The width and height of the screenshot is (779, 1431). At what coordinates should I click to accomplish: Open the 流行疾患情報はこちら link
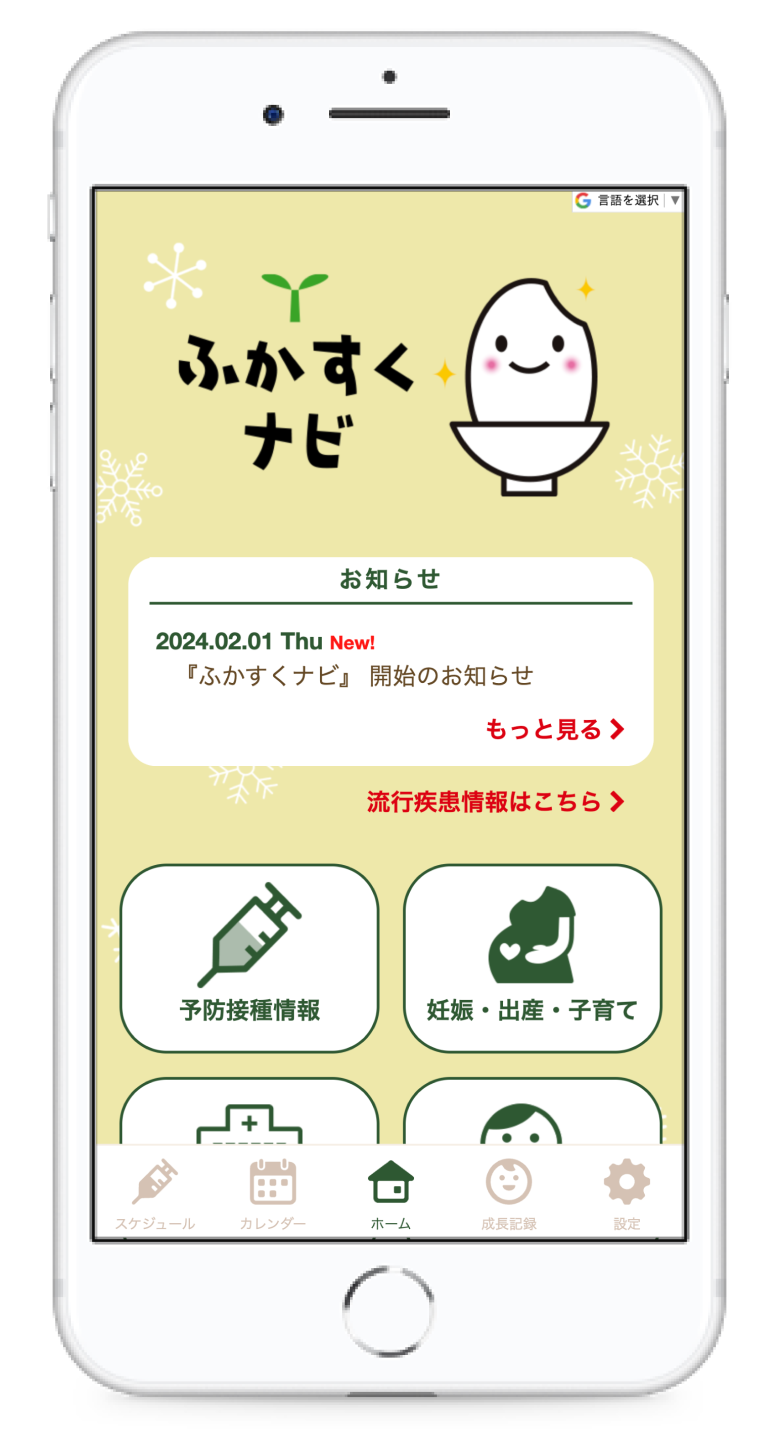point(496,801)
